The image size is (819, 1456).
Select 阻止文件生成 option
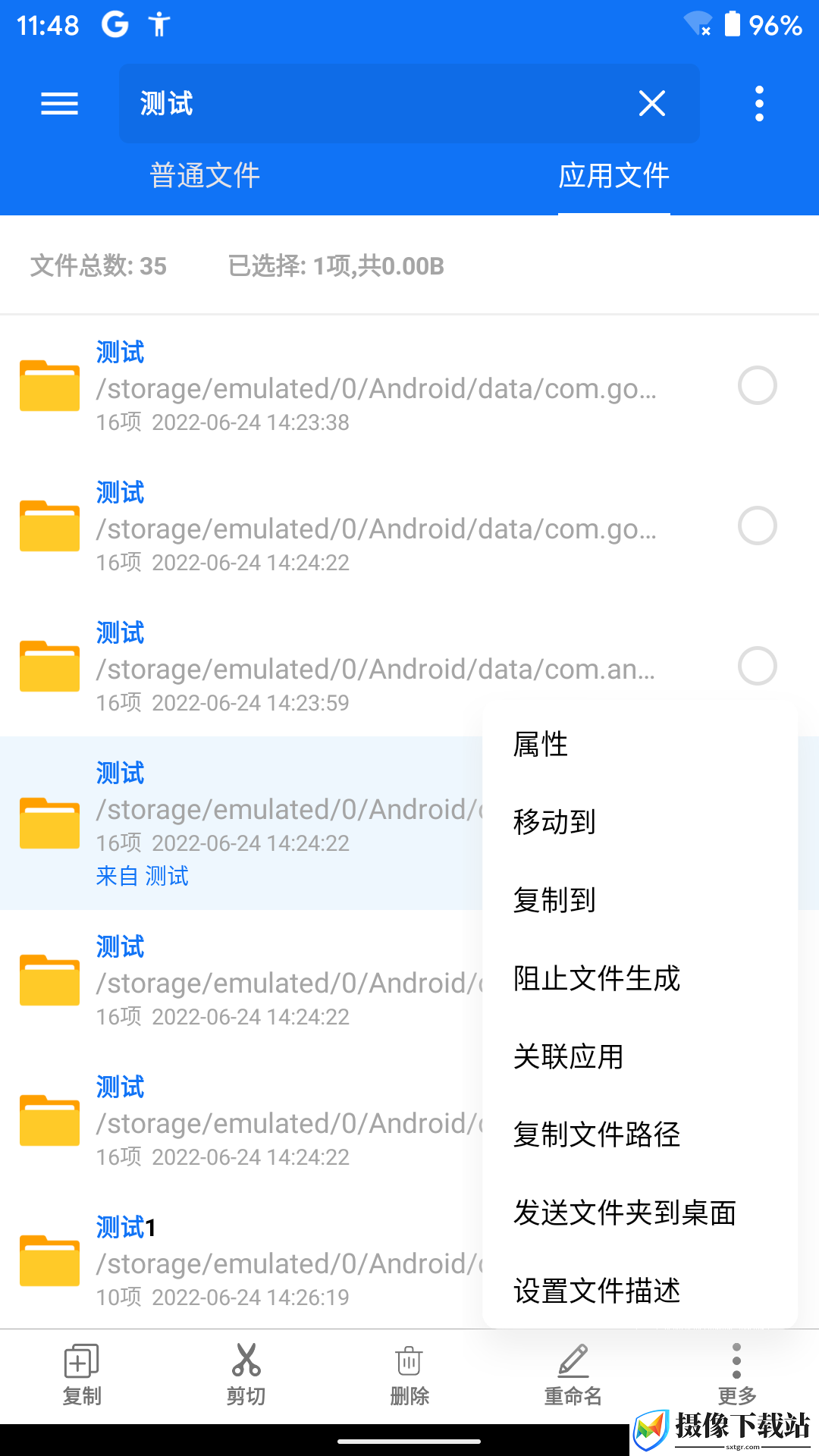640,978
